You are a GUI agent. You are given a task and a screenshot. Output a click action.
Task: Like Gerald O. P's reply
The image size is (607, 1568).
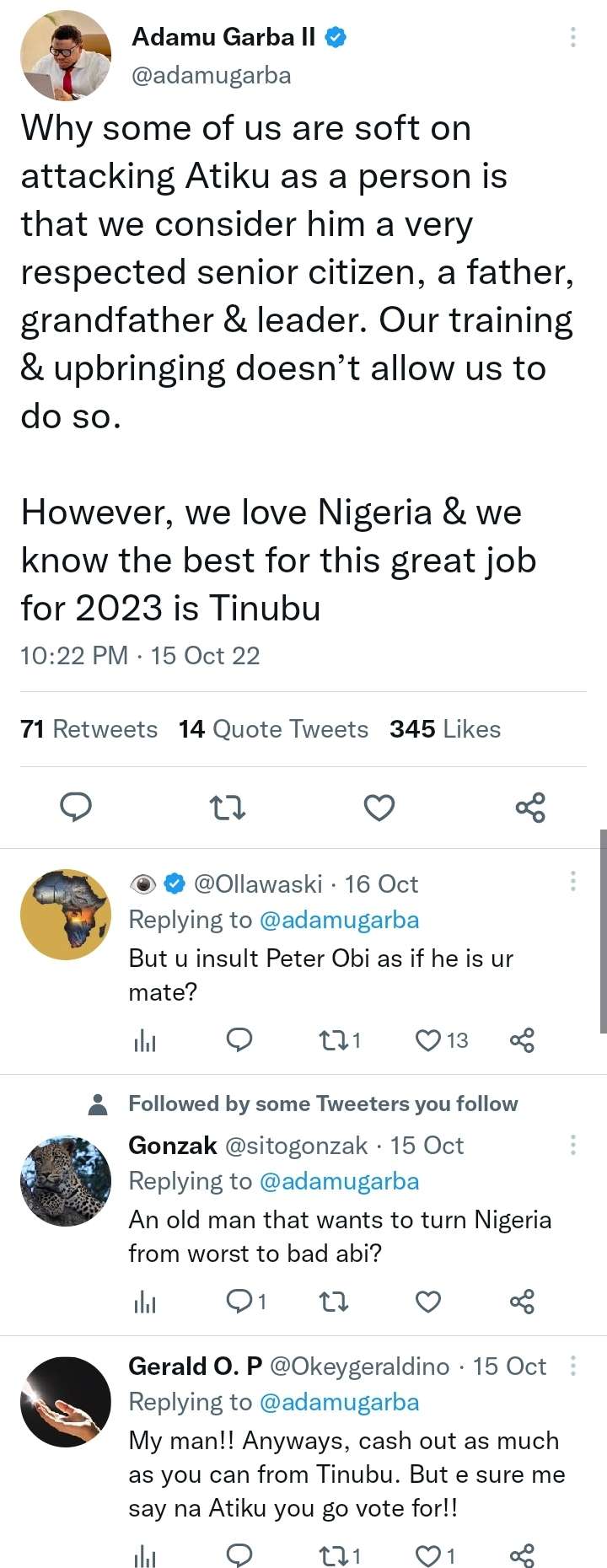428,1555
